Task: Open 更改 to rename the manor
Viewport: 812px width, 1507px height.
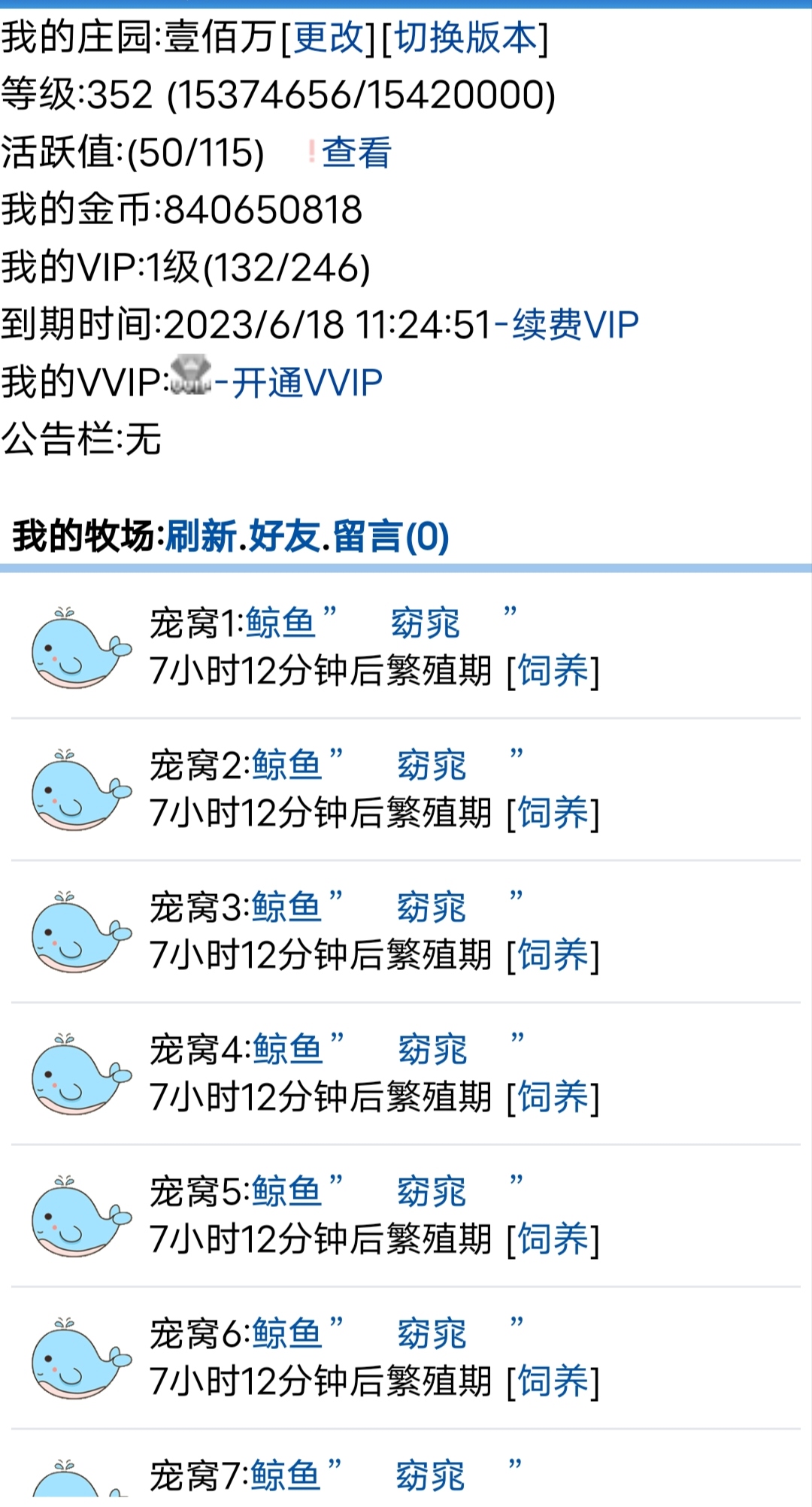Action: [x=329, y=38]
